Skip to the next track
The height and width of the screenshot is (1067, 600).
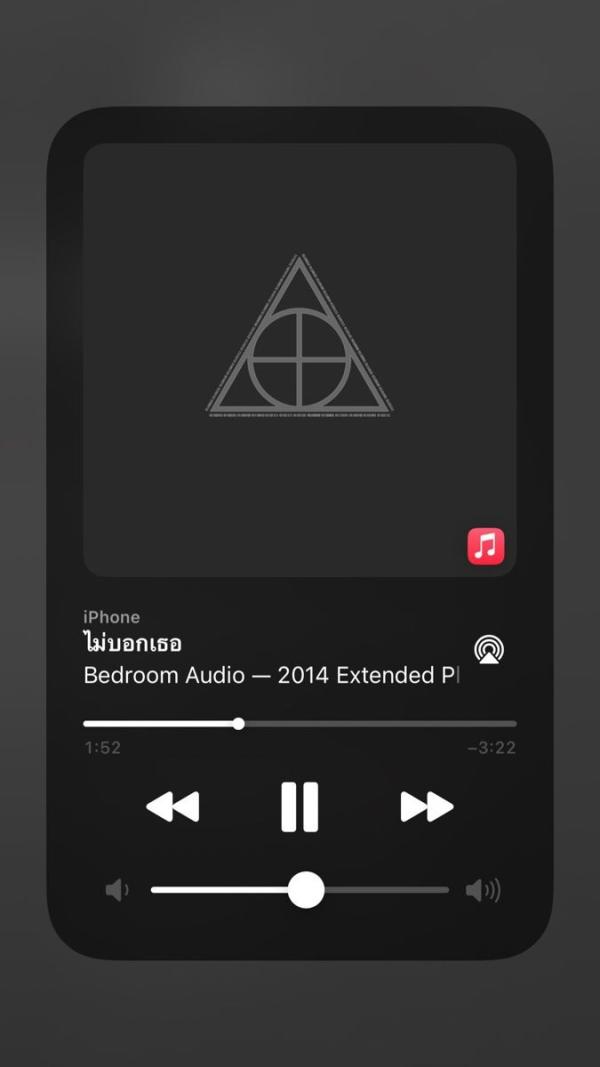pyautogui.click(x=427, y=806)
